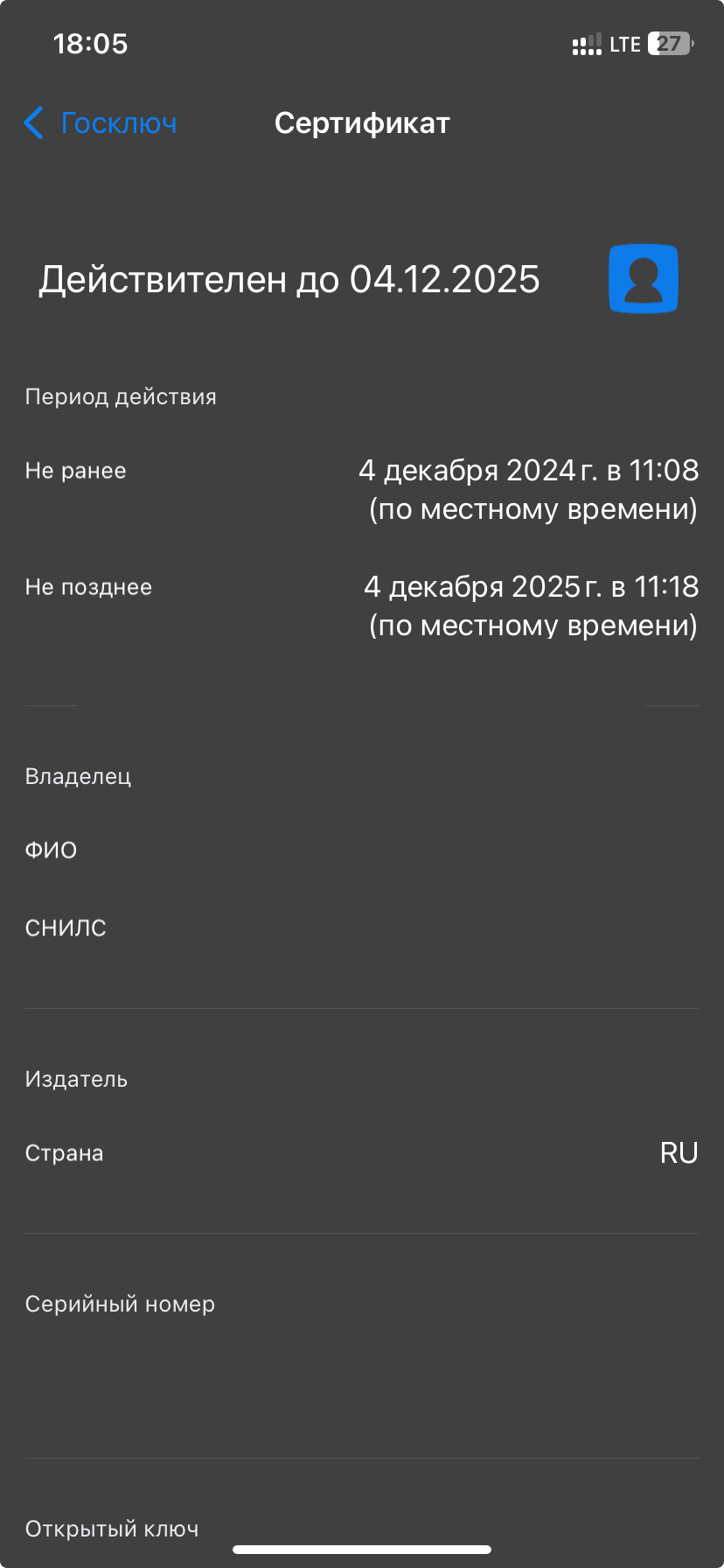The height and width of the screenshot is (1568, 724).
Task: Go back to Госключ screen
Action: click(101, 123)
